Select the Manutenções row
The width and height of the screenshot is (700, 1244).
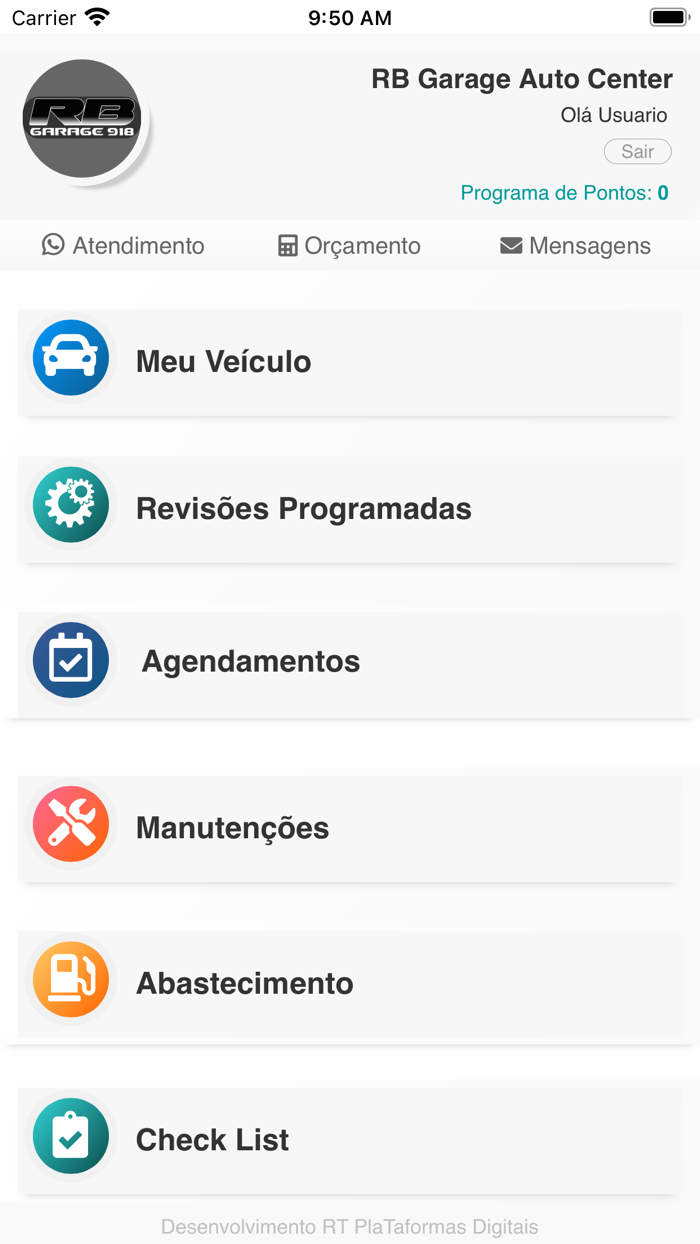pos(349,827)
